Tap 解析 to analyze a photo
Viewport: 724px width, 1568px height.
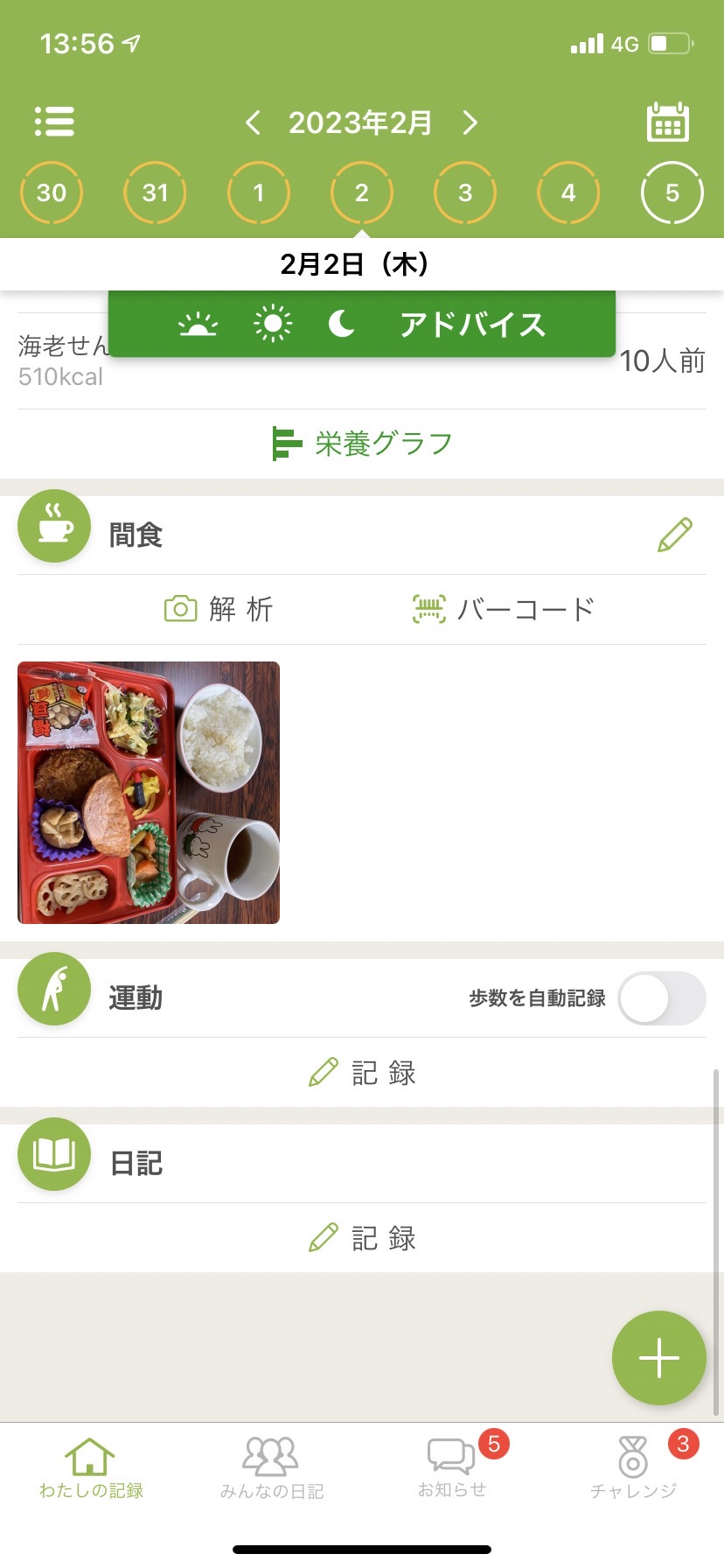(219, 609)
